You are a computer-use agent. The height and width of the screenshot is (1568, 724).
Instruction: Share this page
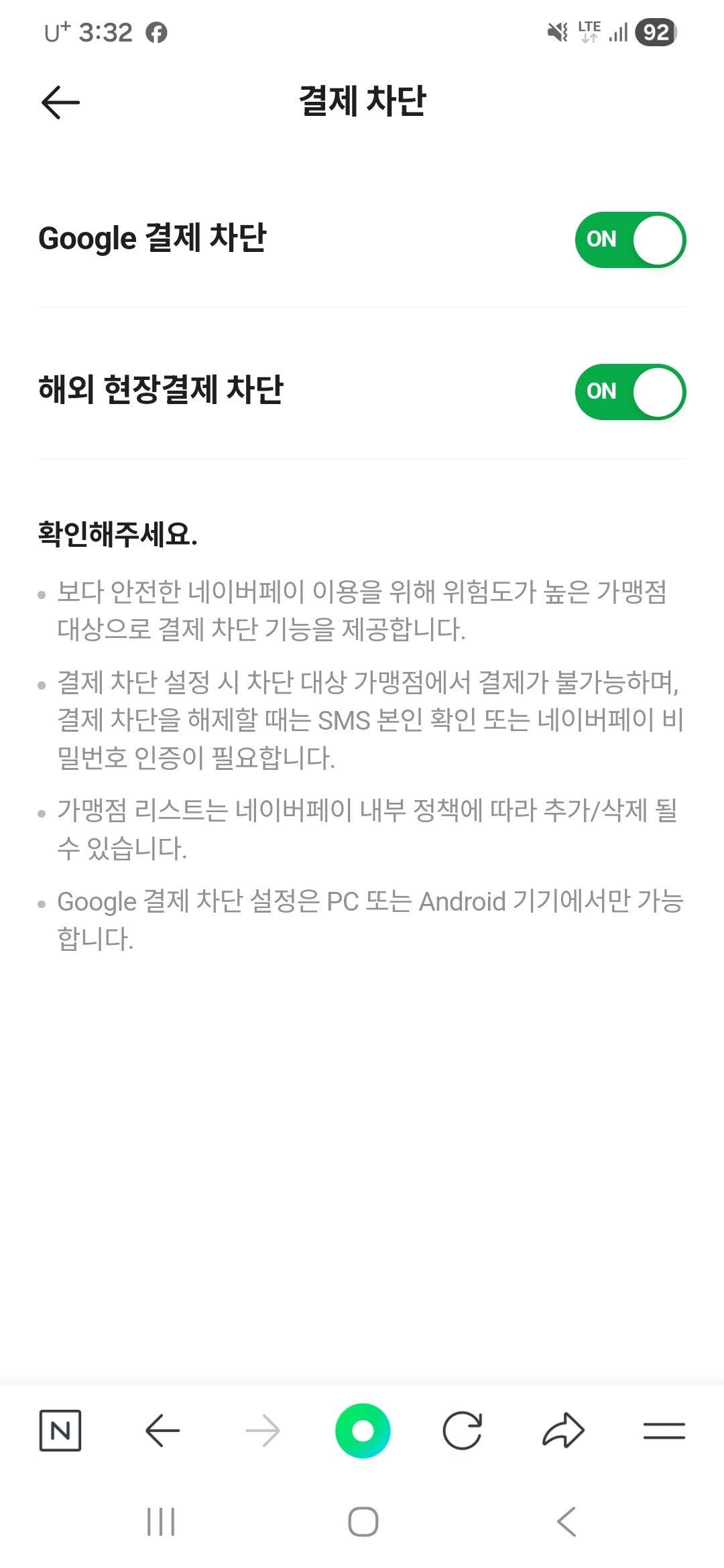[x=563, y=1431]
